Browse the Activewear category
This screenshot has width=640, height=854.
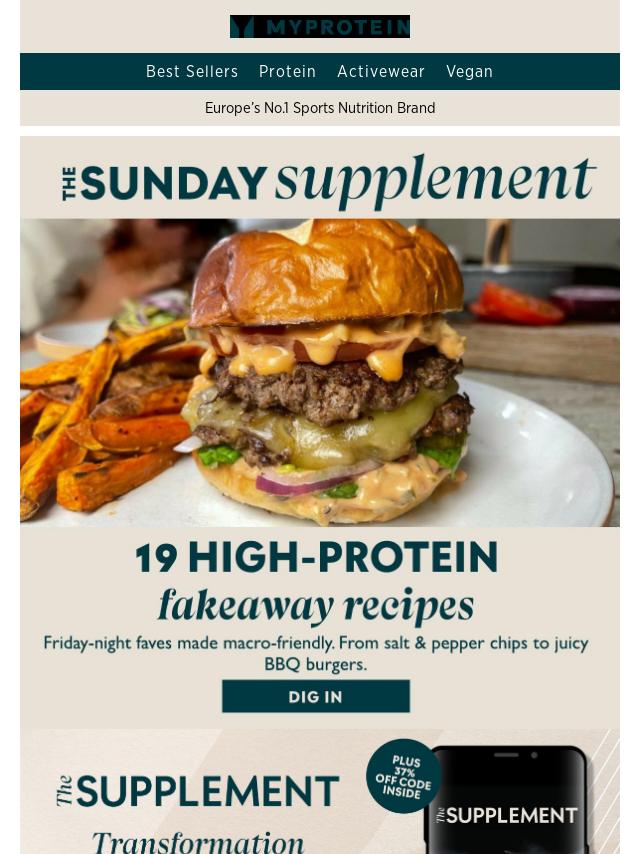tap(381, 72)
